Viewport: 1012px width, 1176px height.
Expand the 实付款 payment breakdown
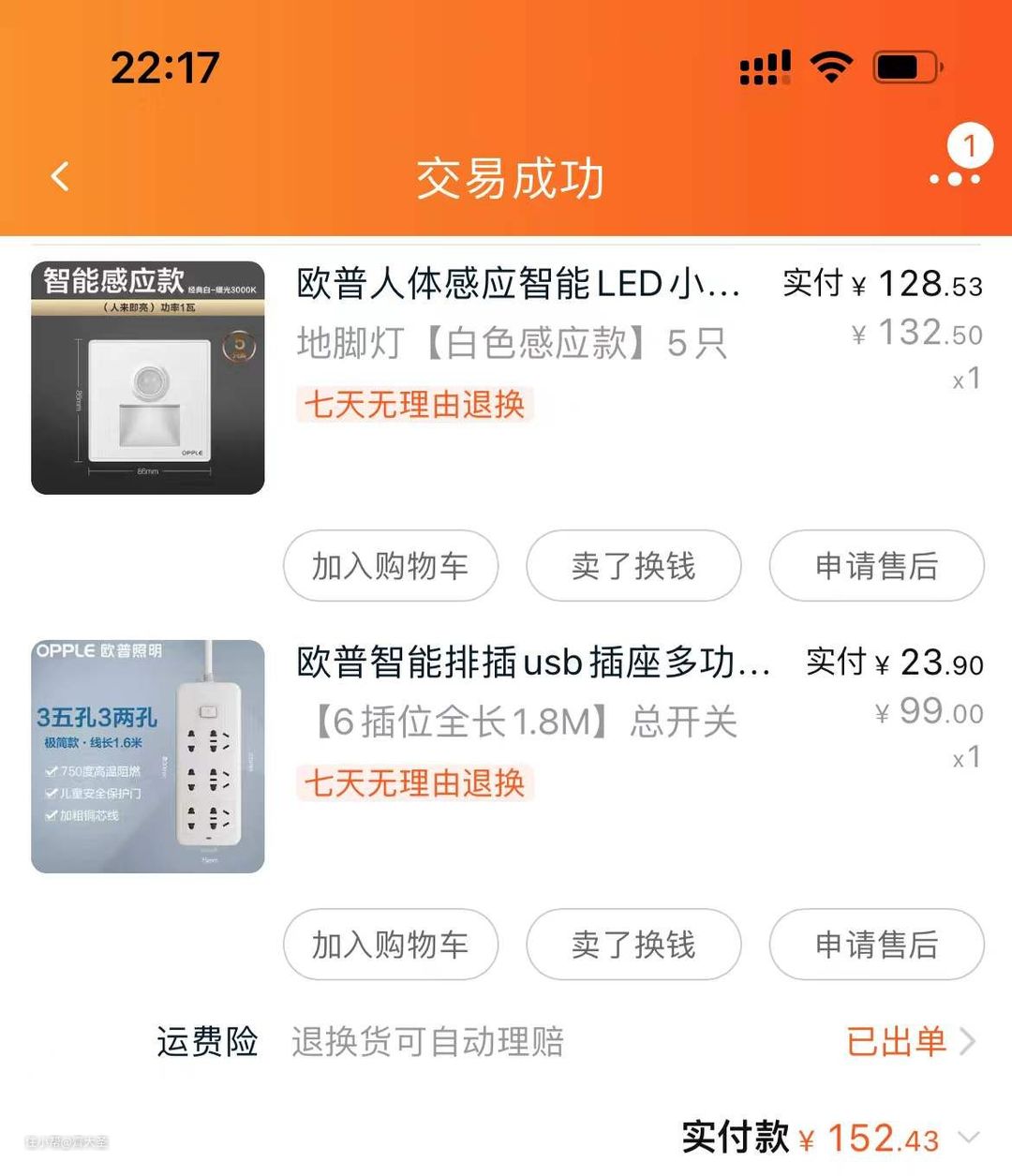pyautogui.click(x=970, y=1138)
